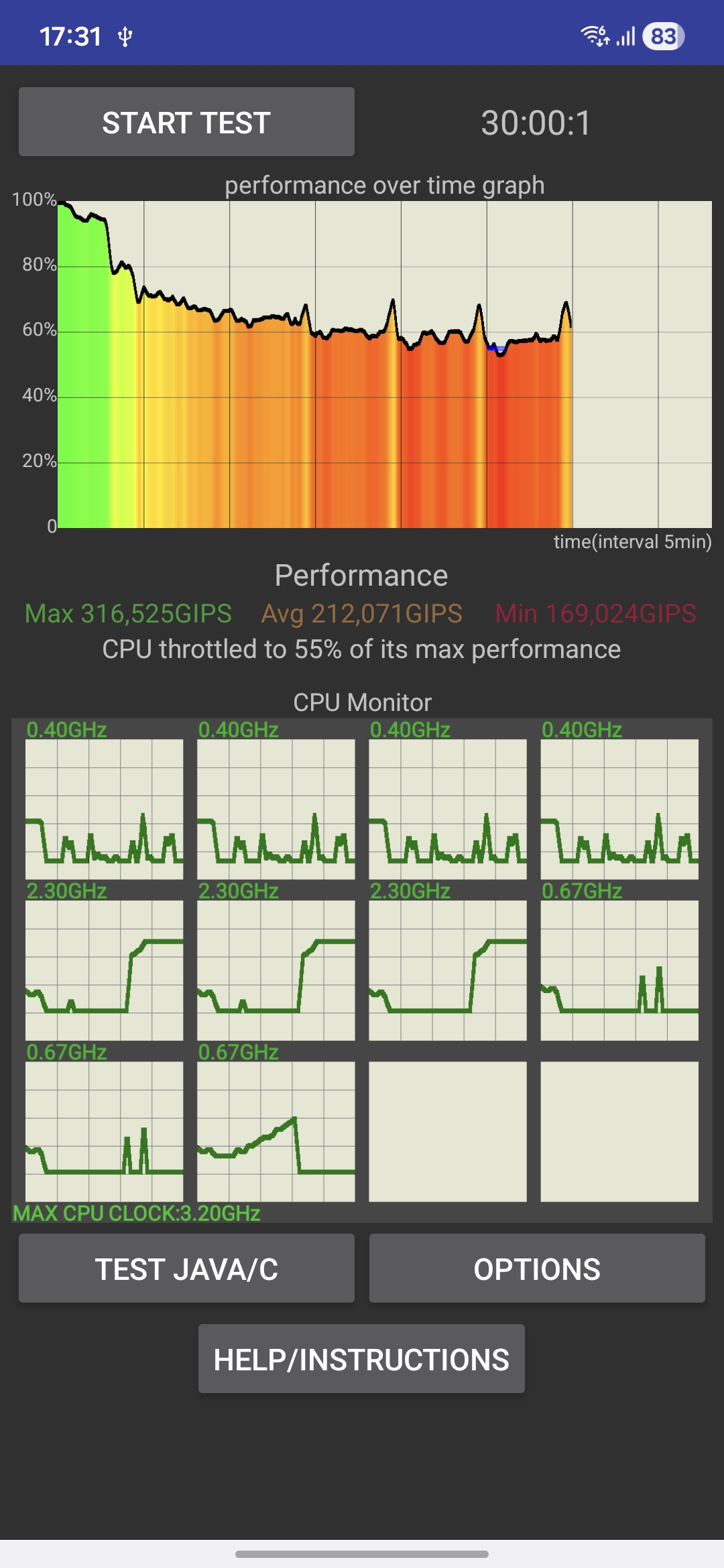Tap the START TEST button

coord(186,122)
